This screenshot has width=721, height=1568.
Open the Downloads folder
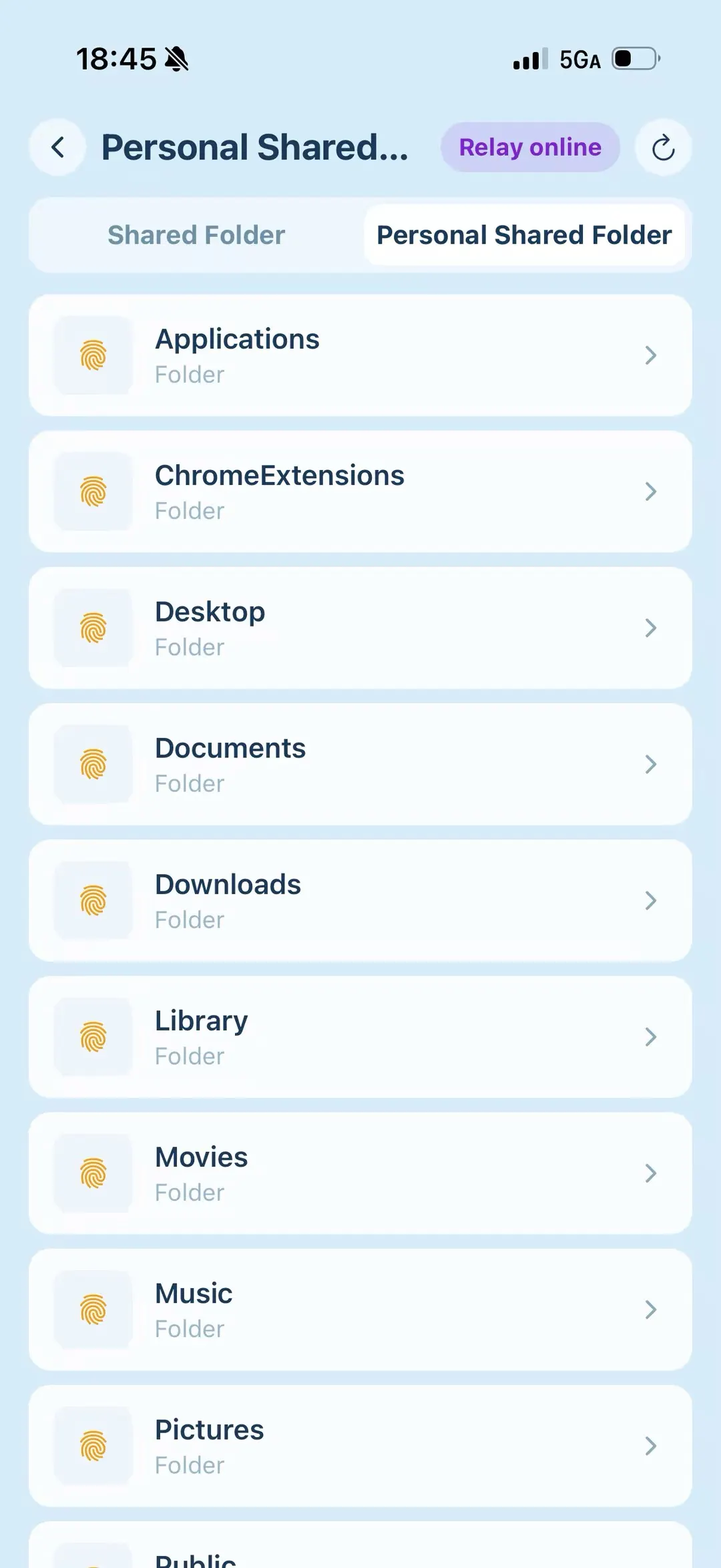coord(360,900)
